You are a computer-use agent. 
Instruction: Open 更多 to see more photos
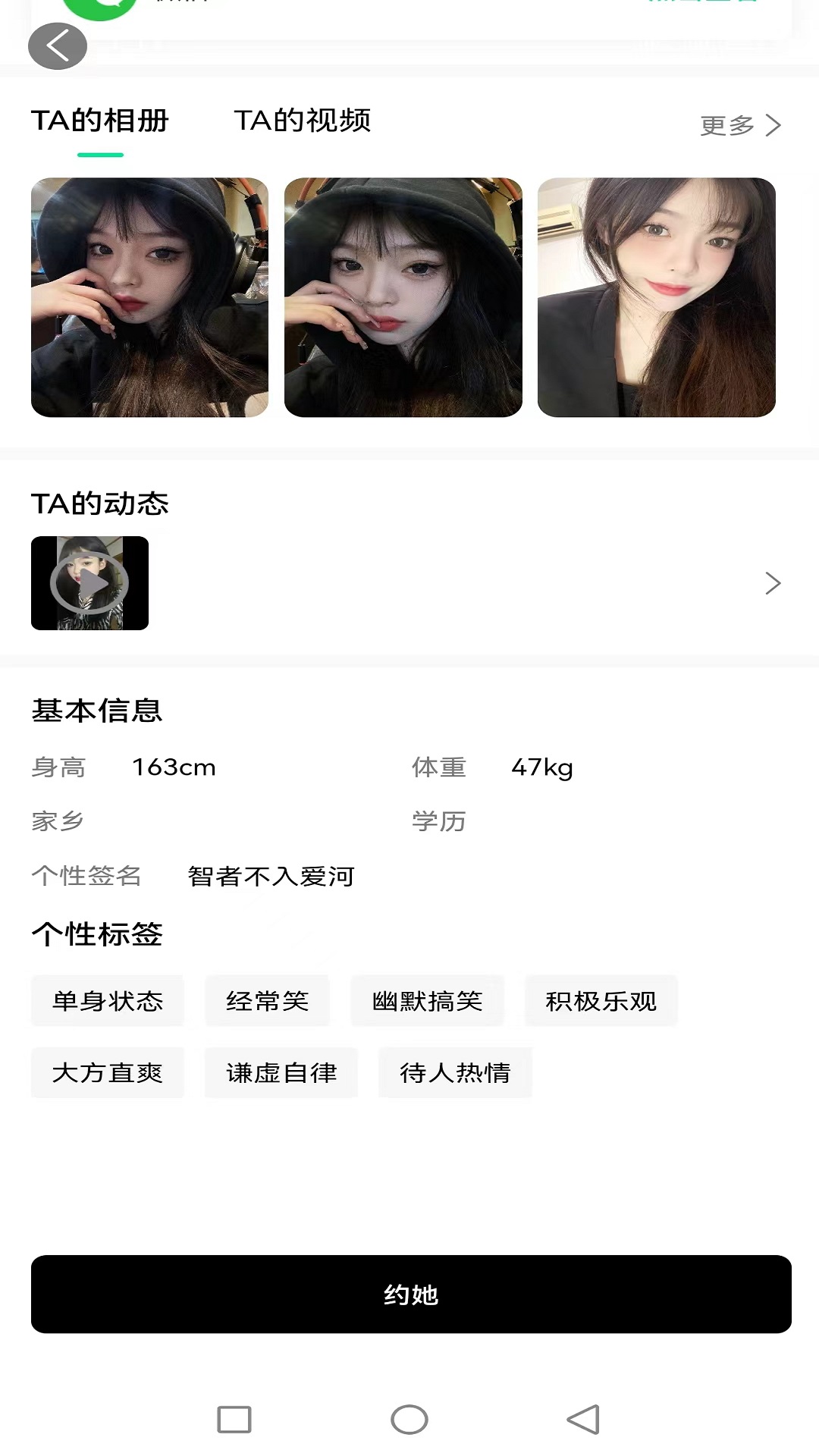(739, 125)
